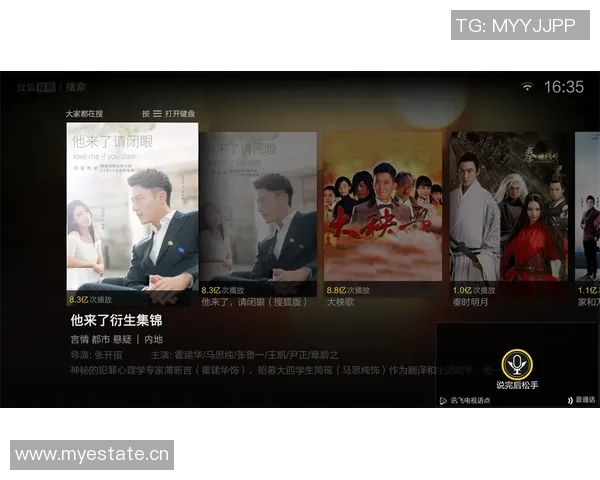Open 他来了，请闭眼 (搜狐版) poster
The width and height of the screenshot is (600, 480).
pyautogui.click(x=258, y=210)
